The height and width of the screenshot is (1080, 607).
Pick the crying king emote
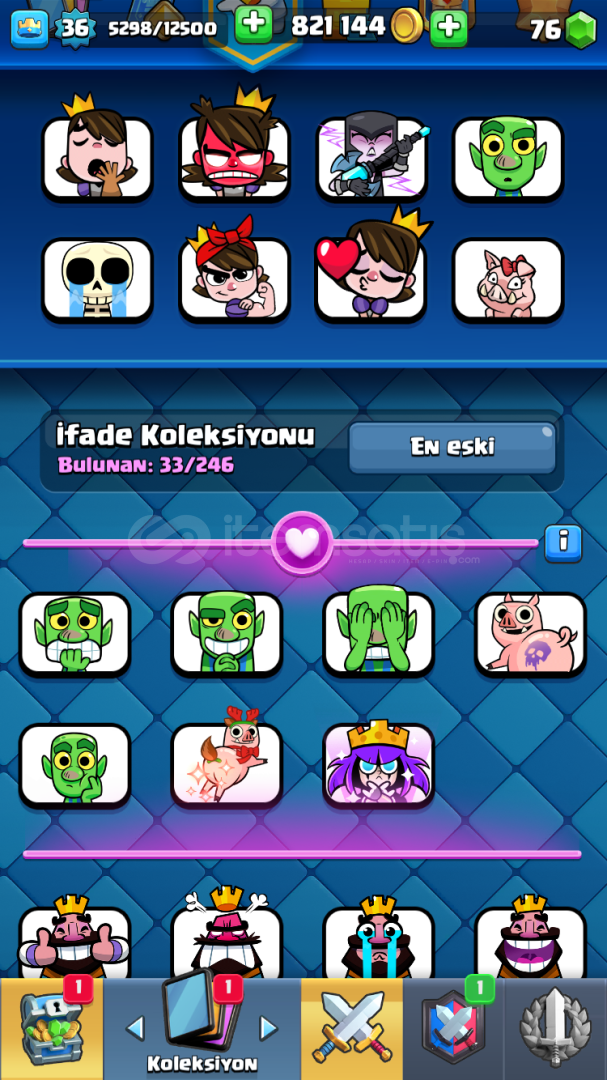coord(378,940)
